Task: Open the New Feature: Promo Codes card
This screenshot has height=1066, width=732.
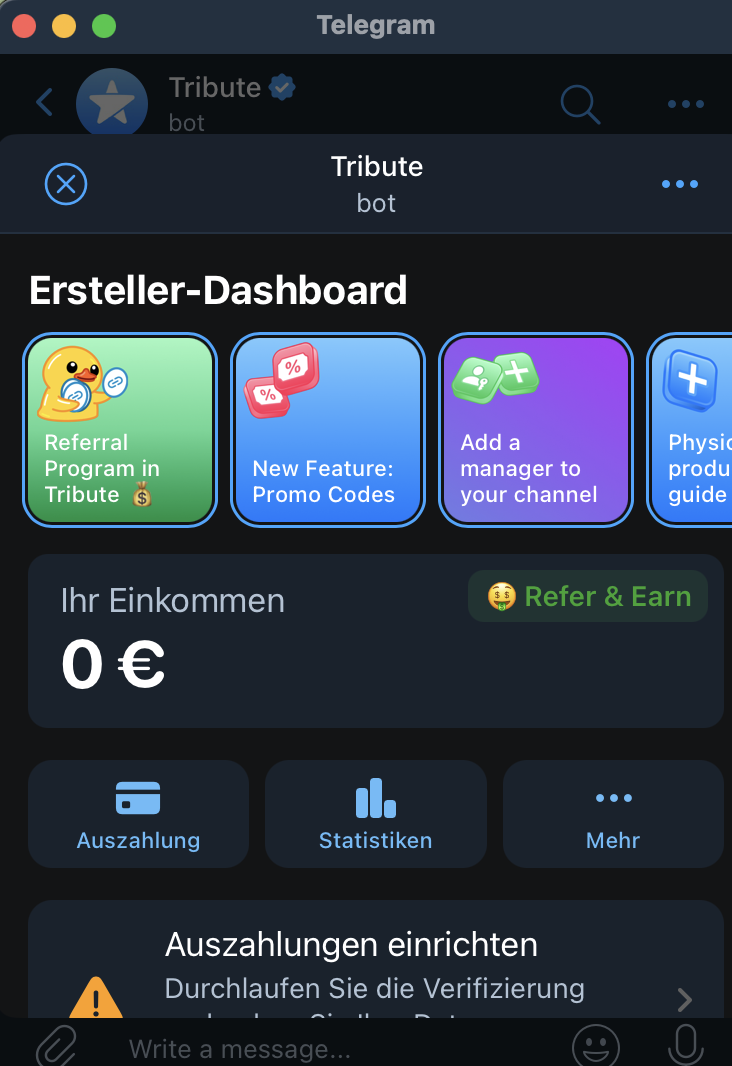Action: tap(328, 429)
